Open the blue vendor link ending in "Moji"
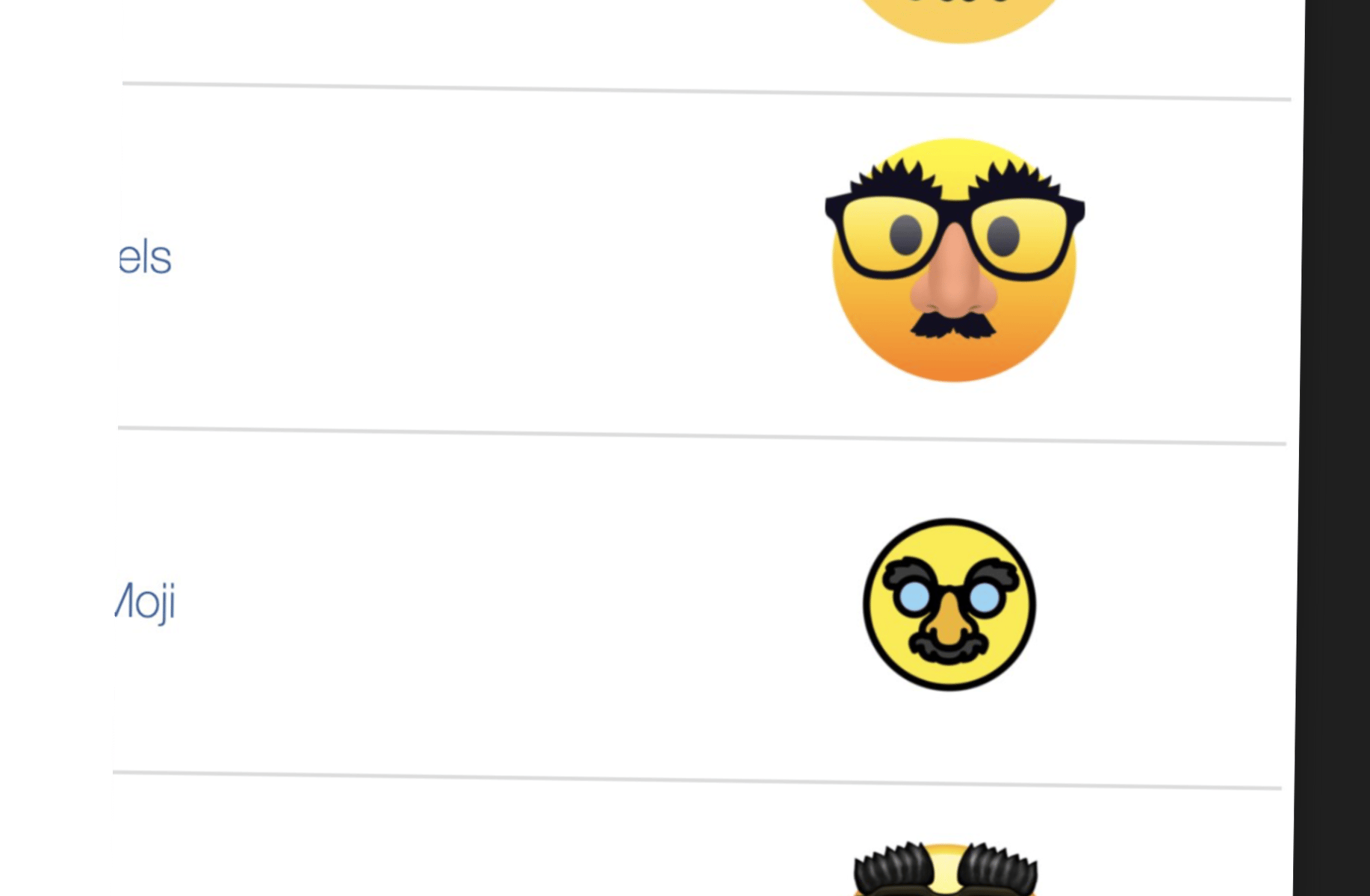This screenshot has width=1370, height=896. tap(146, 602)
